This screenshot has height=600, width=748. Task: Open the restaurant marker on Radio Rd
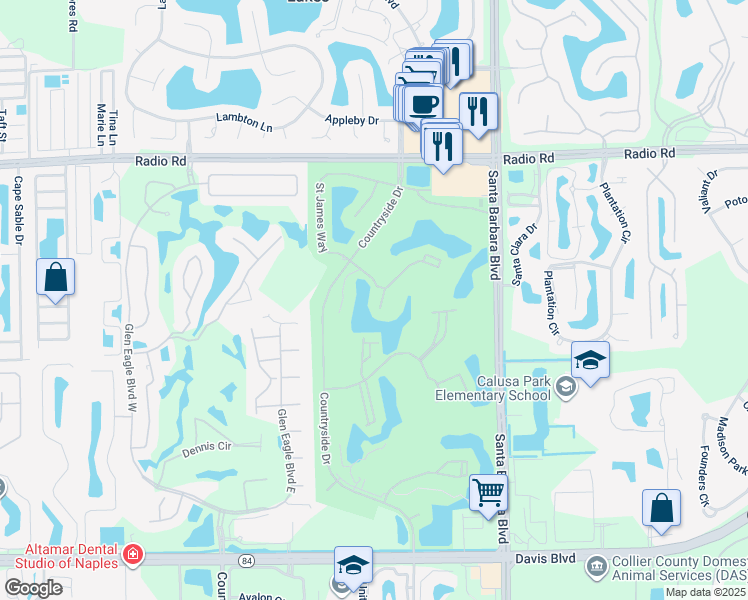[x=440, y=146]
